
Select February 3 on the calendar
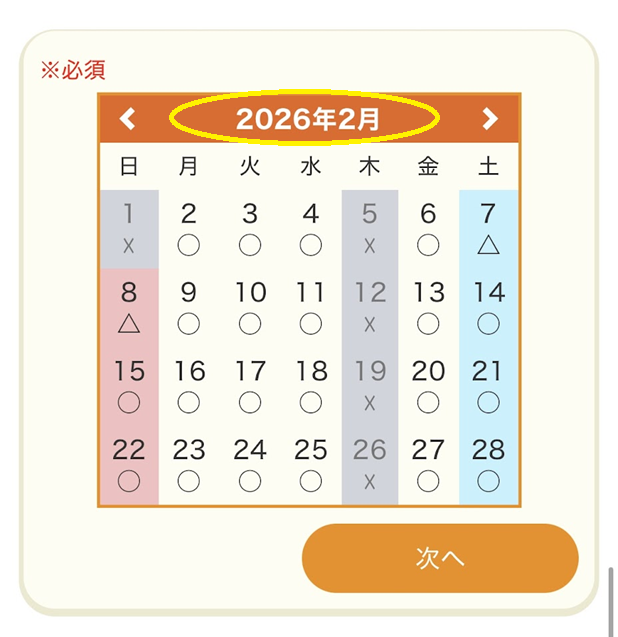coord(250,228)
